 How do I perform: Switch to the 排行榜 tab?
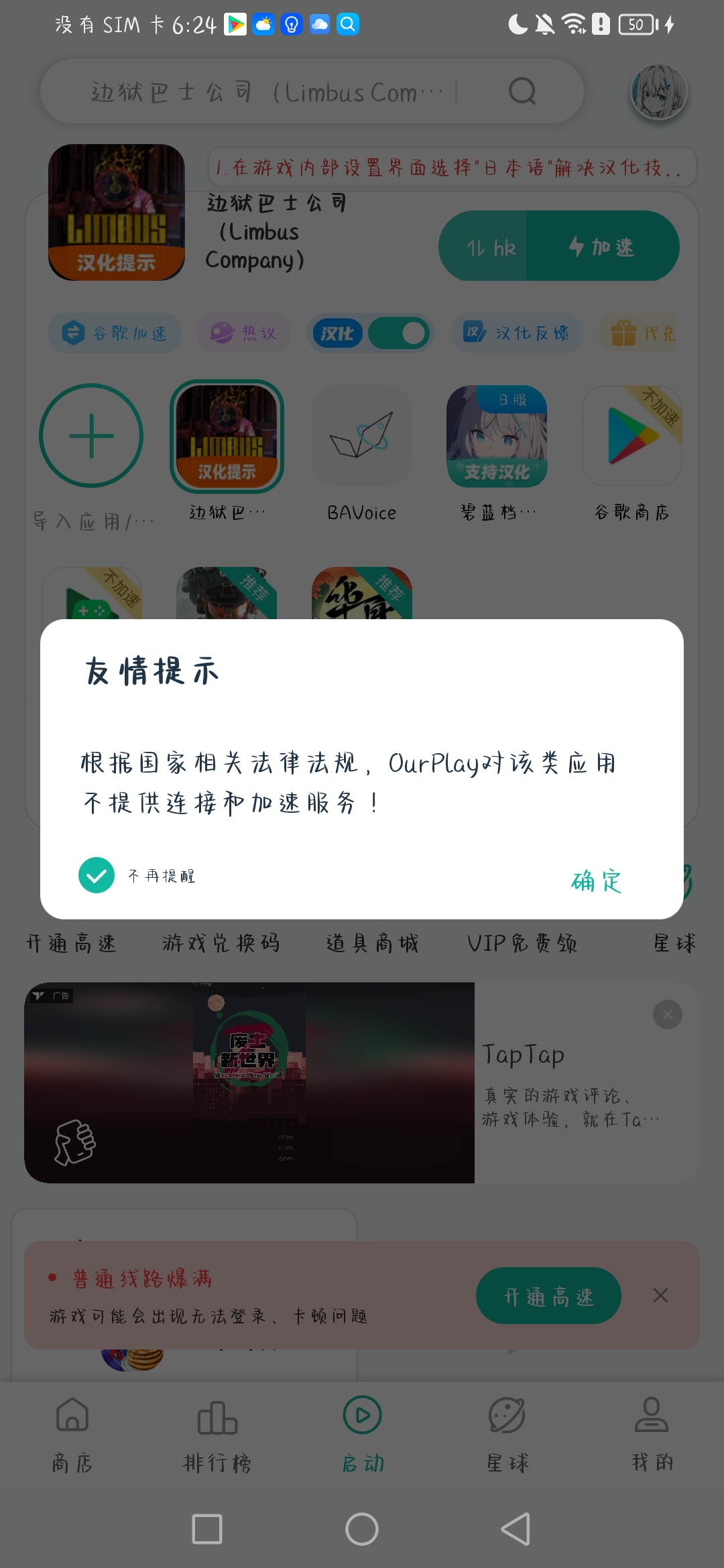point(217,1434)
